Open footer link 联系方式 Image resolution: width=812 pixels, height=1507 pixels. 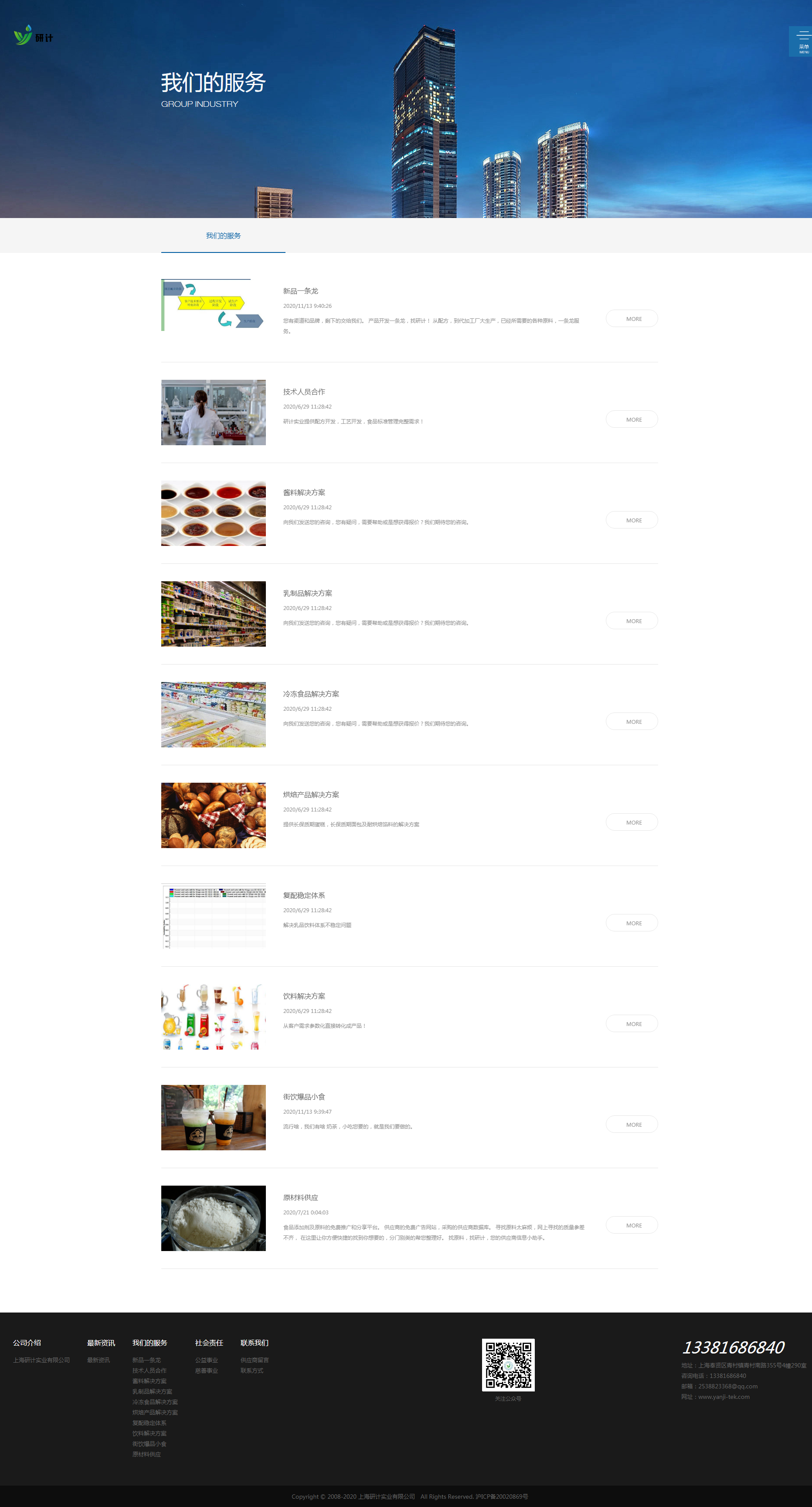[x=251, y=1371]
